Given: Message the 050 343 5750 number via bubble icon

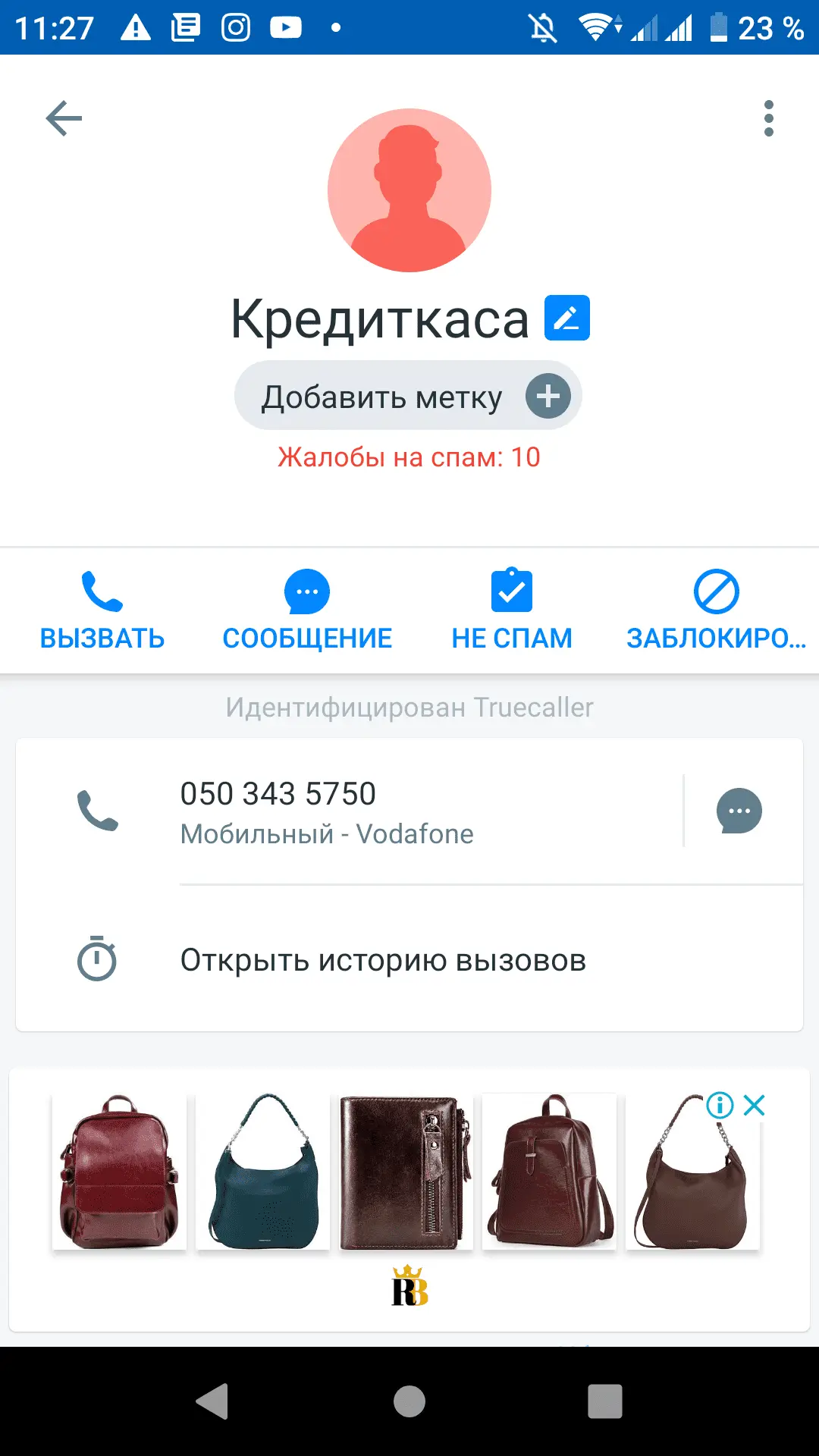Looking at the screenshot, I should coord(739,811).
